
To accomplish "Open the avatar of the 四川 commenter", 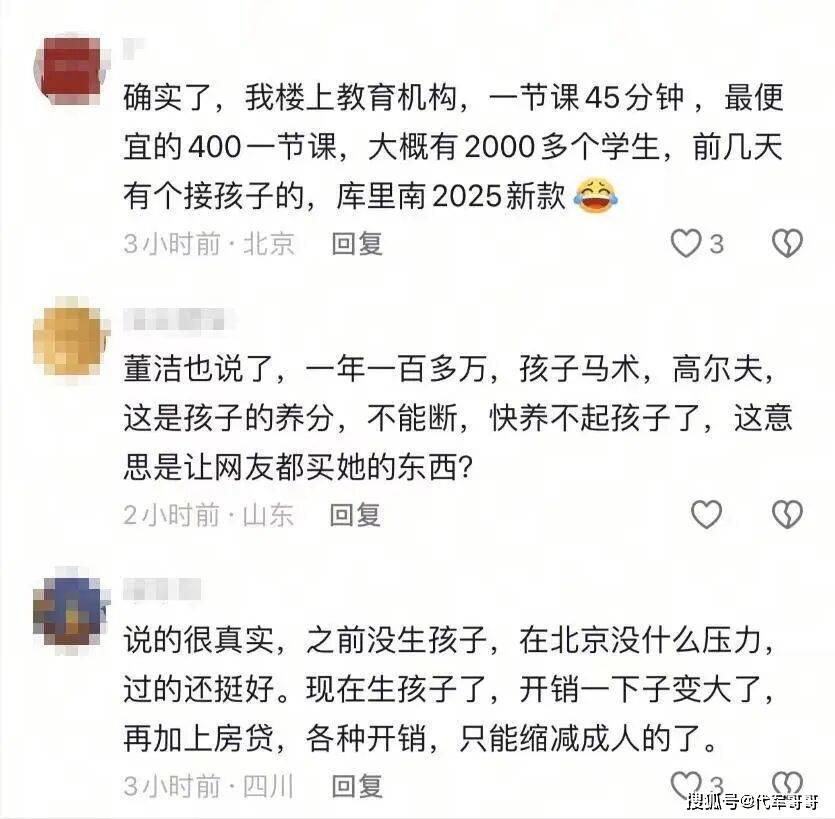I will coord(68,611).
